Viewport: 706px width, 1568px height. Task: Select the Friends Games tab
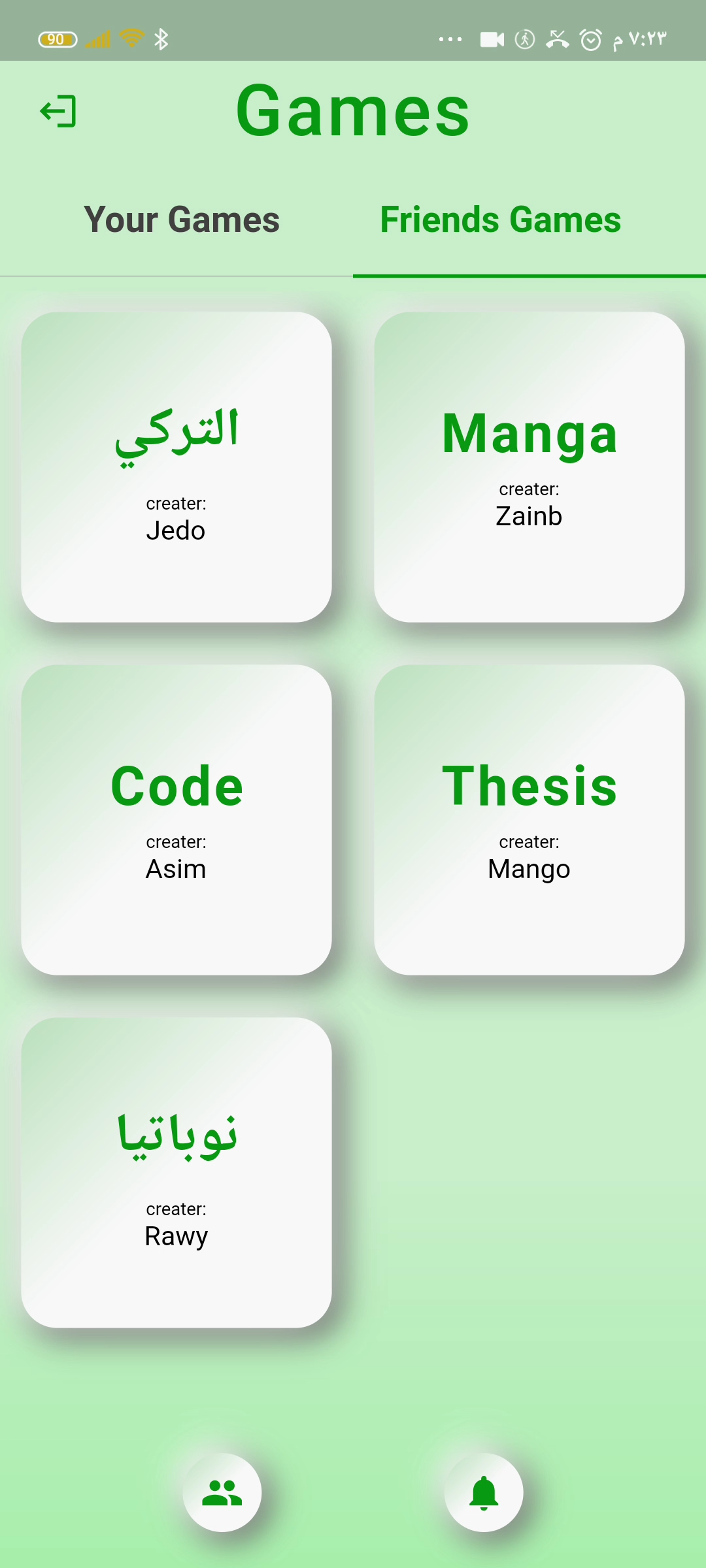(x=500, y=220)
